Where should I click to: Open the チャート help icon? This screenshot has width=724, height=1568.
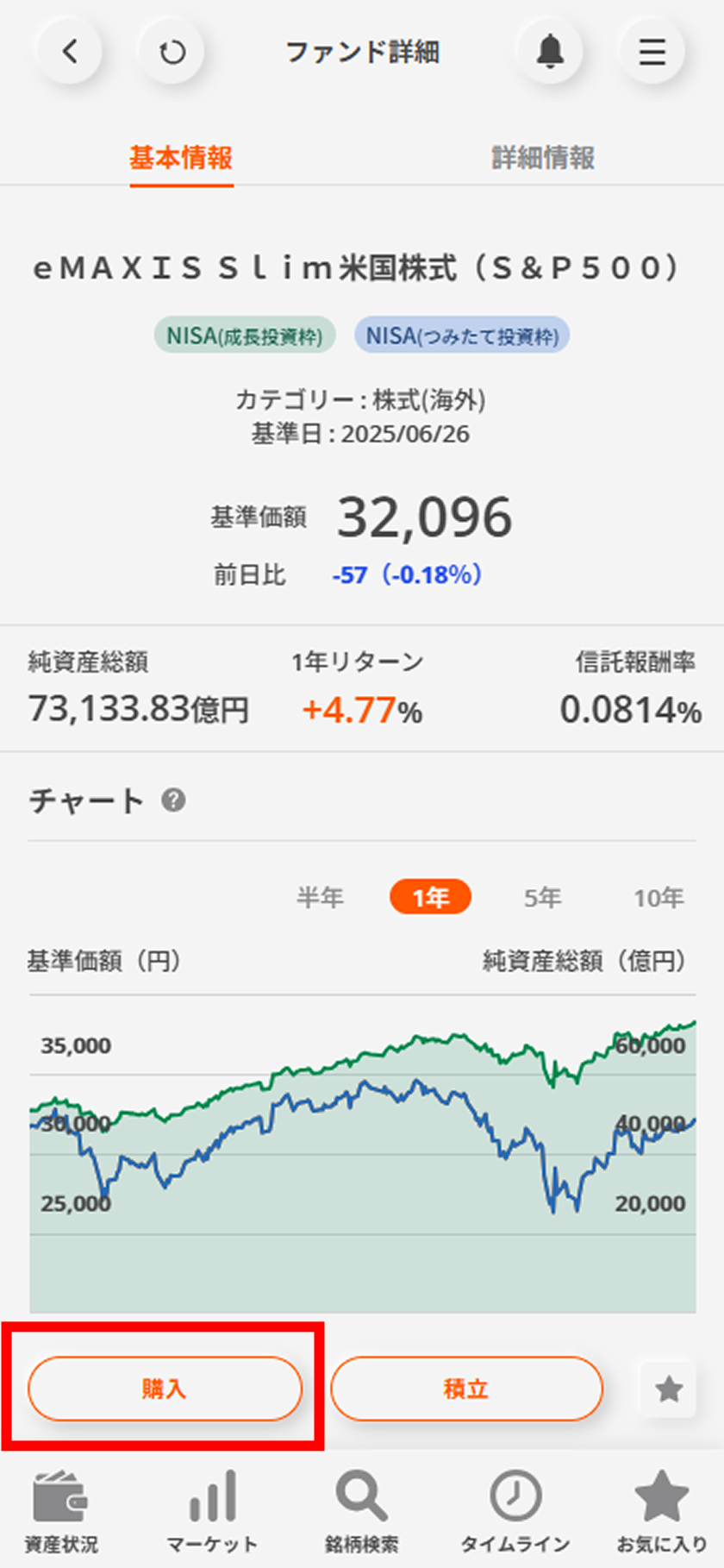(173, 800)
